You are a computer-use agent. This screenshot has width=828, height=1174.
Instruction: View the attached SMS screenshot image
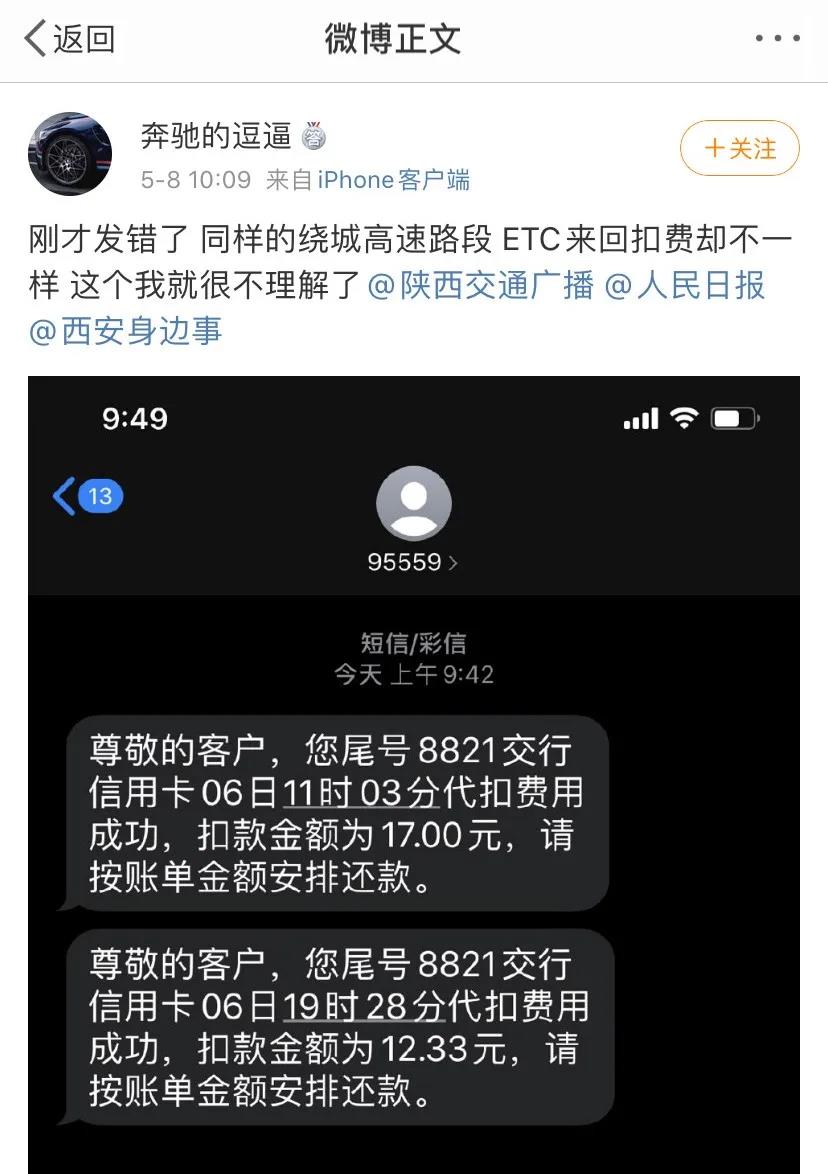[414, 770]
